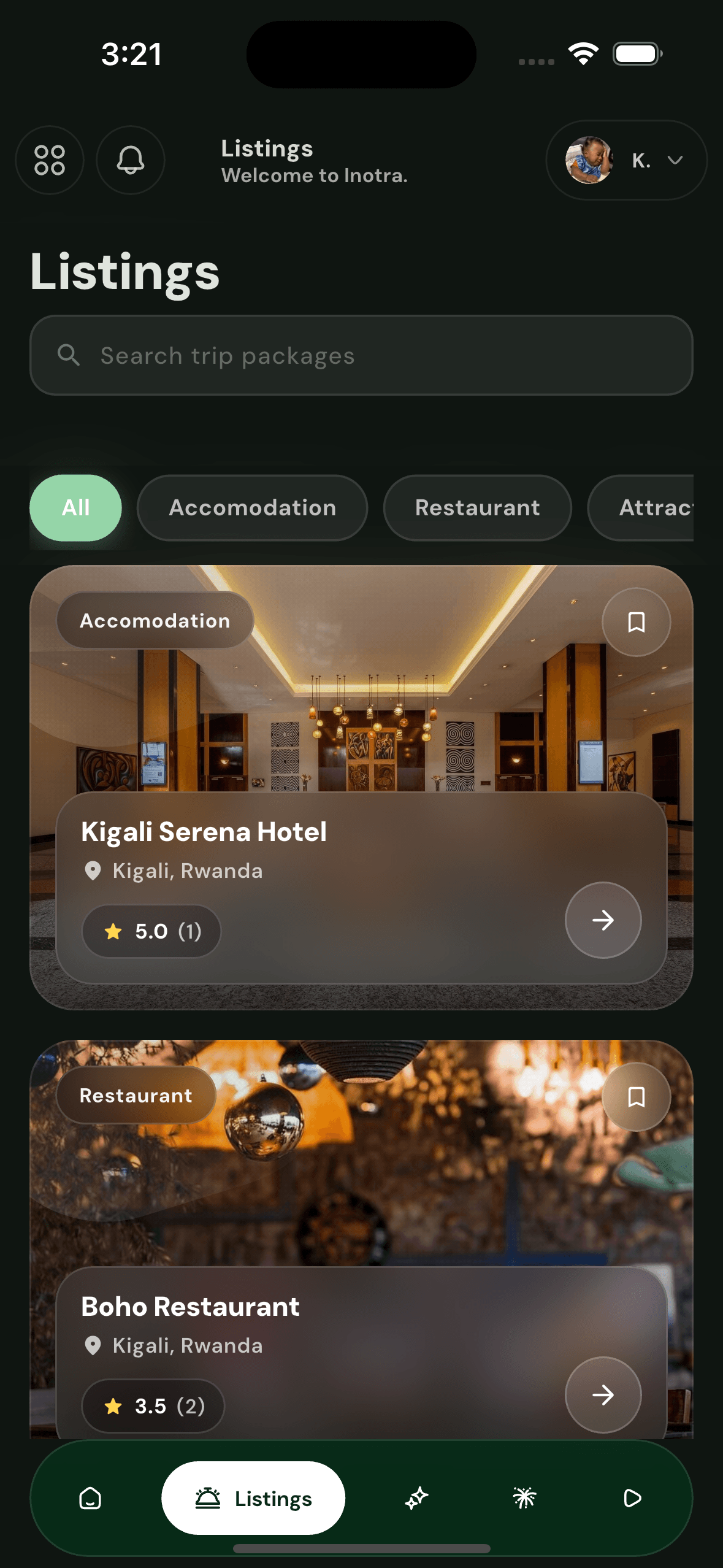This screenshot has width=723, height=1568.
Task: Open the grid menu icon
Action: click(50, 160)
